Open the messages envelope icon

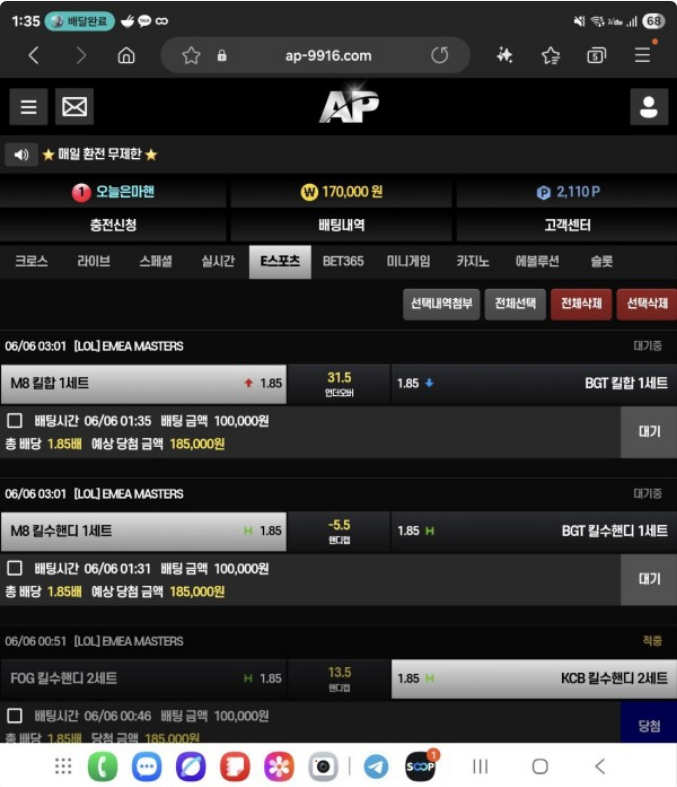click(74, 107)
